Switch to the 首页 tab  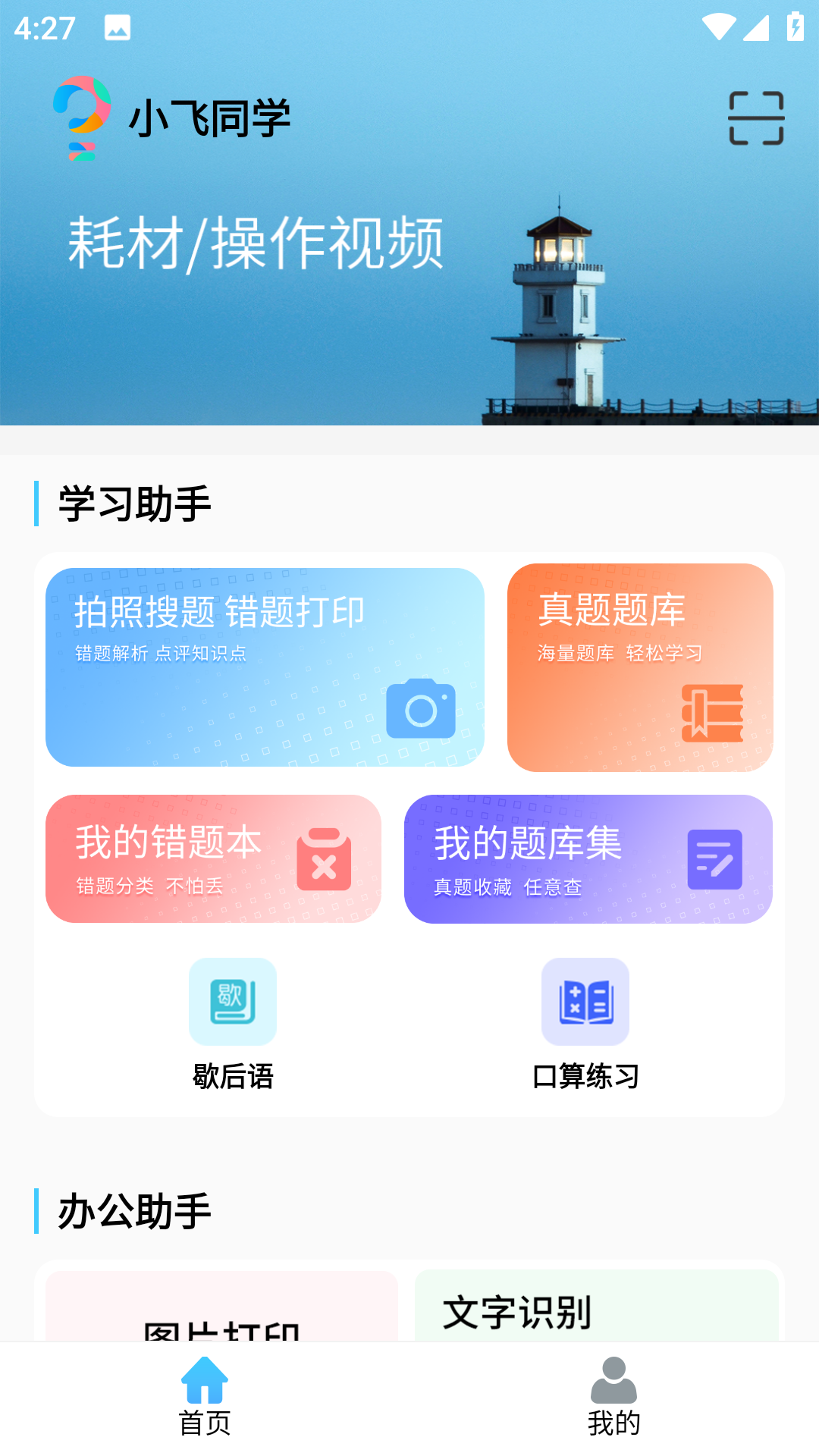(205, 1397)
